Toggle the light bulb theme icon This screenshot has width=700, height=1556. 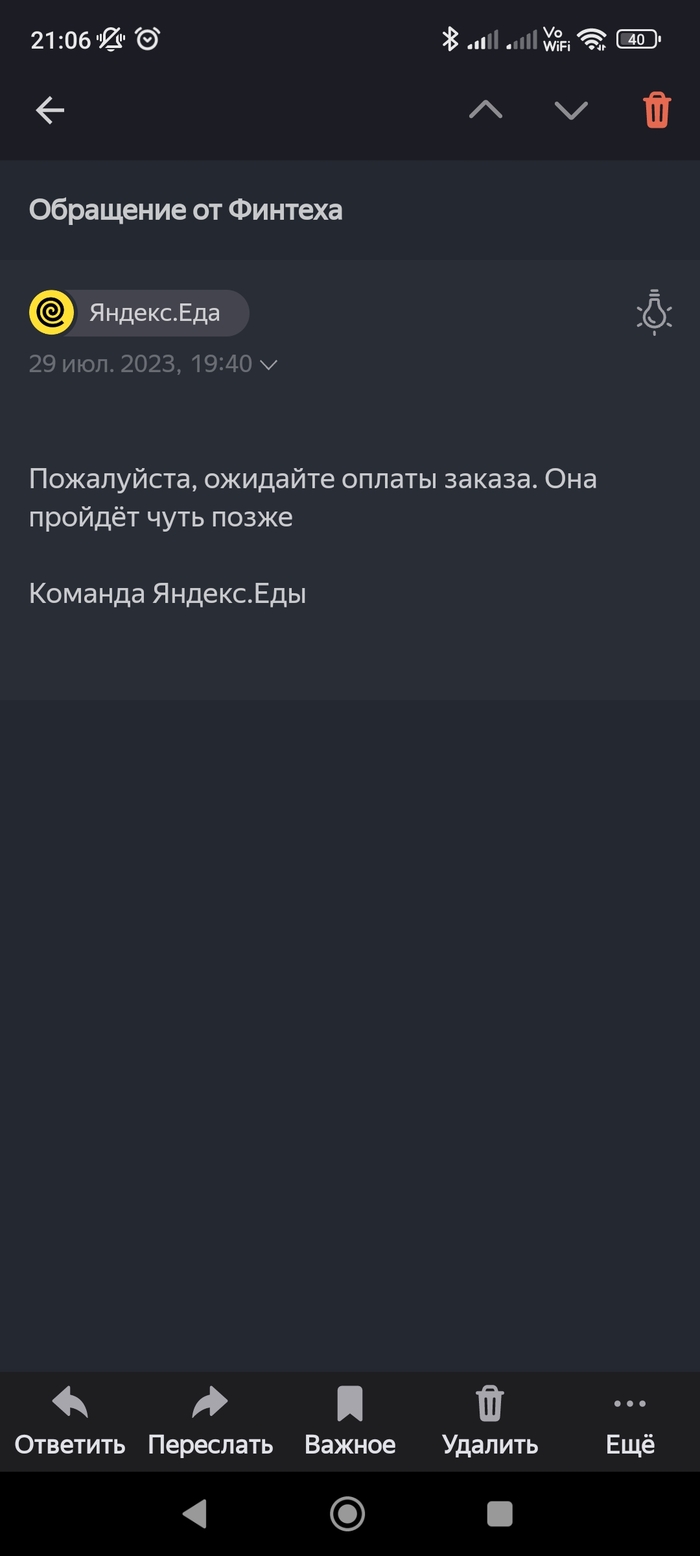pos(654,312)
